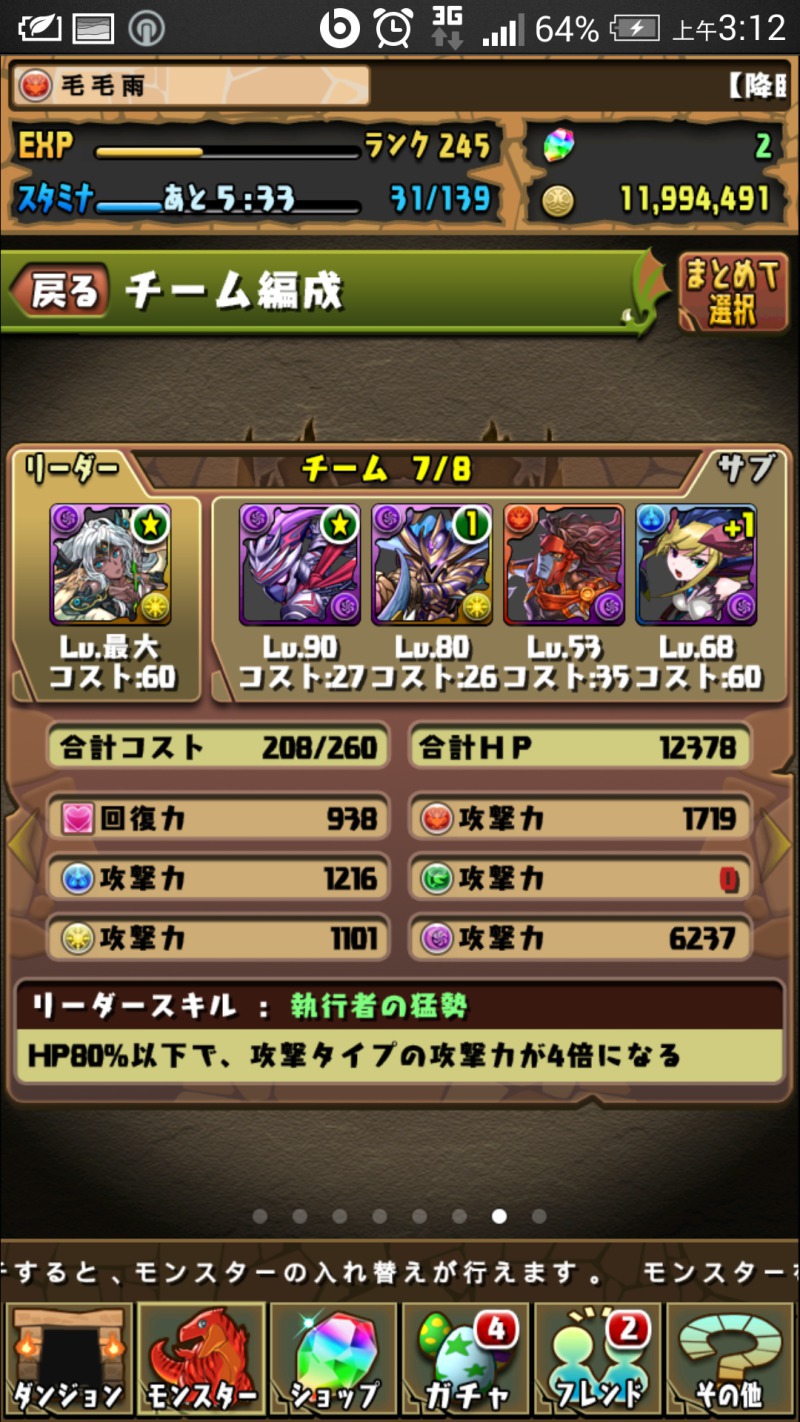This screenshot has height=1422, width=800.
Task: Select the Lv.90 sub monster
Action: [300, 565]
